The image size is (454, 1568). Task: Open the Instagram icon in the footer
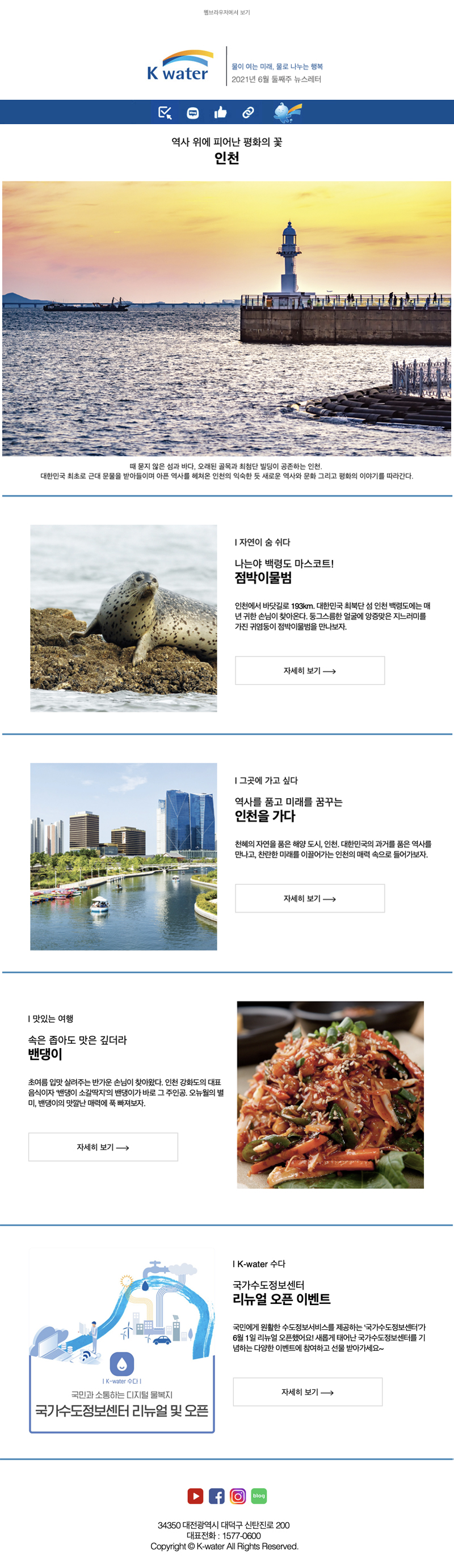(x=238, y=1495)
